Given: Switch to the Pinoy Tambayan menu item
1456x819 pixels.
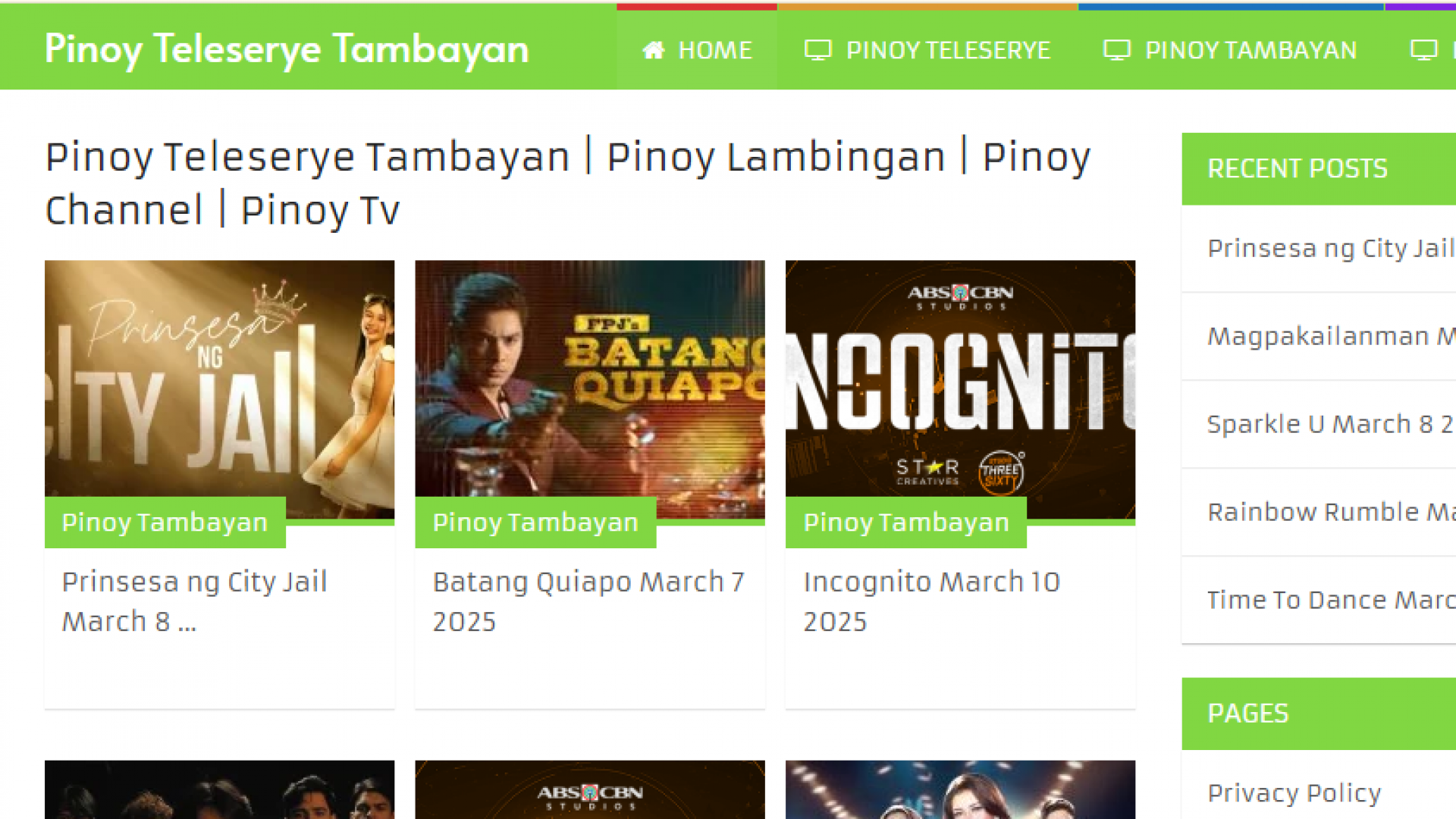Looking at the screenshot, I should coord(1229,51).
